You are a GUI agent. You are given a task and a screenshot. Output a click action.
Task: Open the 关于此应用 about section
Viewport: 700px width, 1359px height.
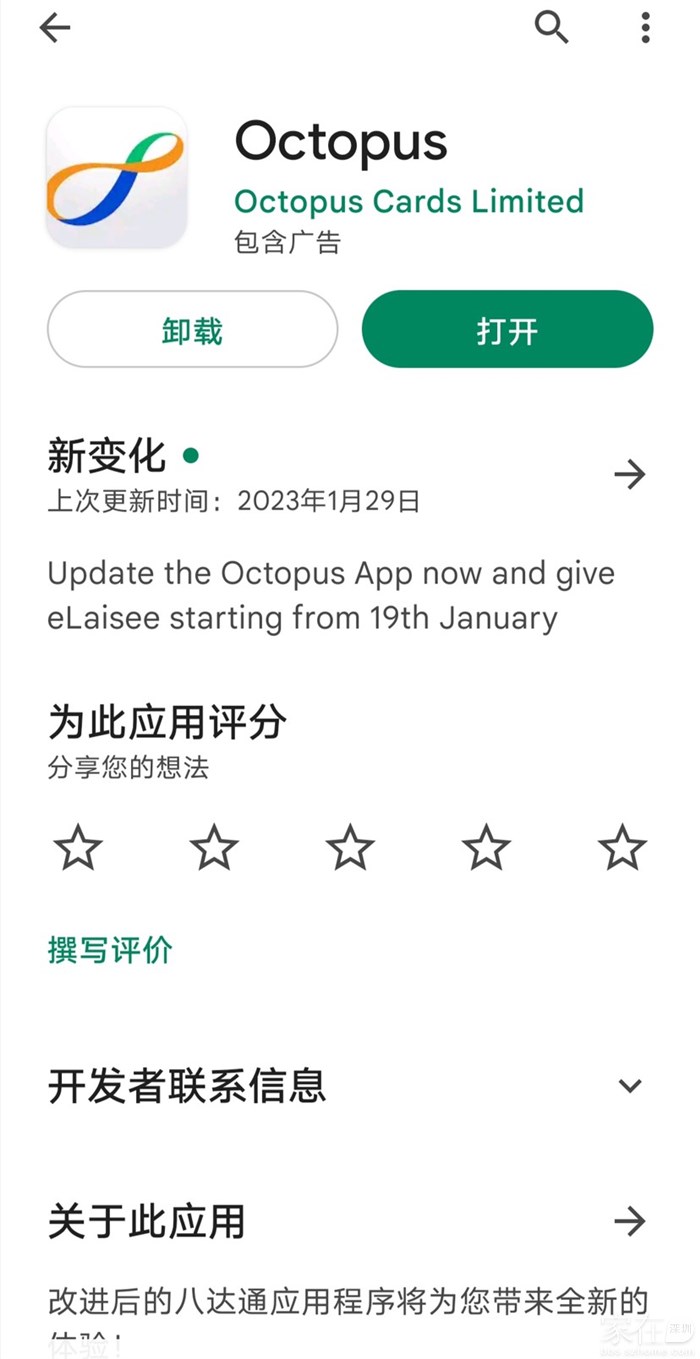click(629, 1221)
